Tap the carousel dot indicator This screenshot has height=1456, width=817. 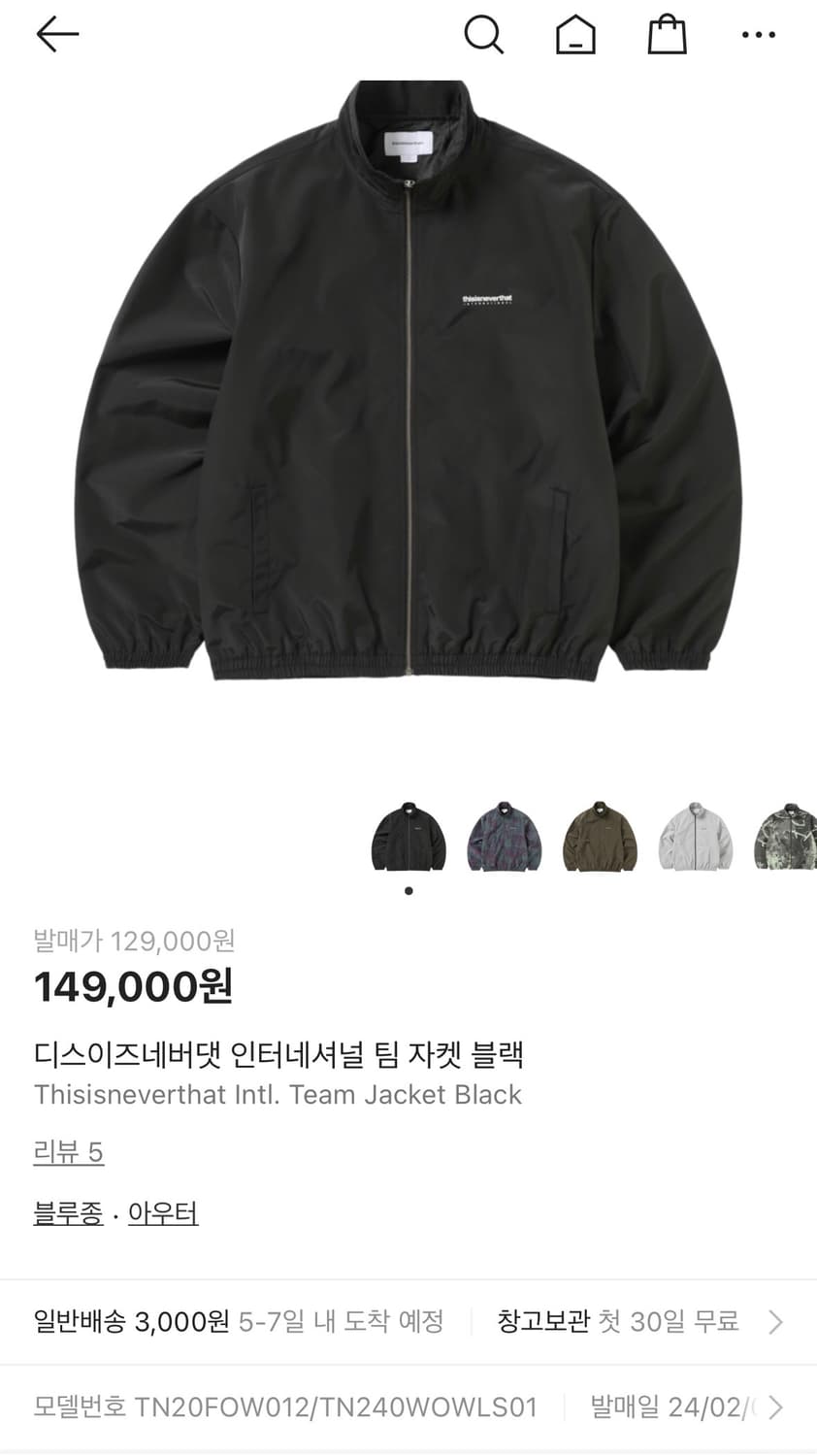click(x=408, y=891)
